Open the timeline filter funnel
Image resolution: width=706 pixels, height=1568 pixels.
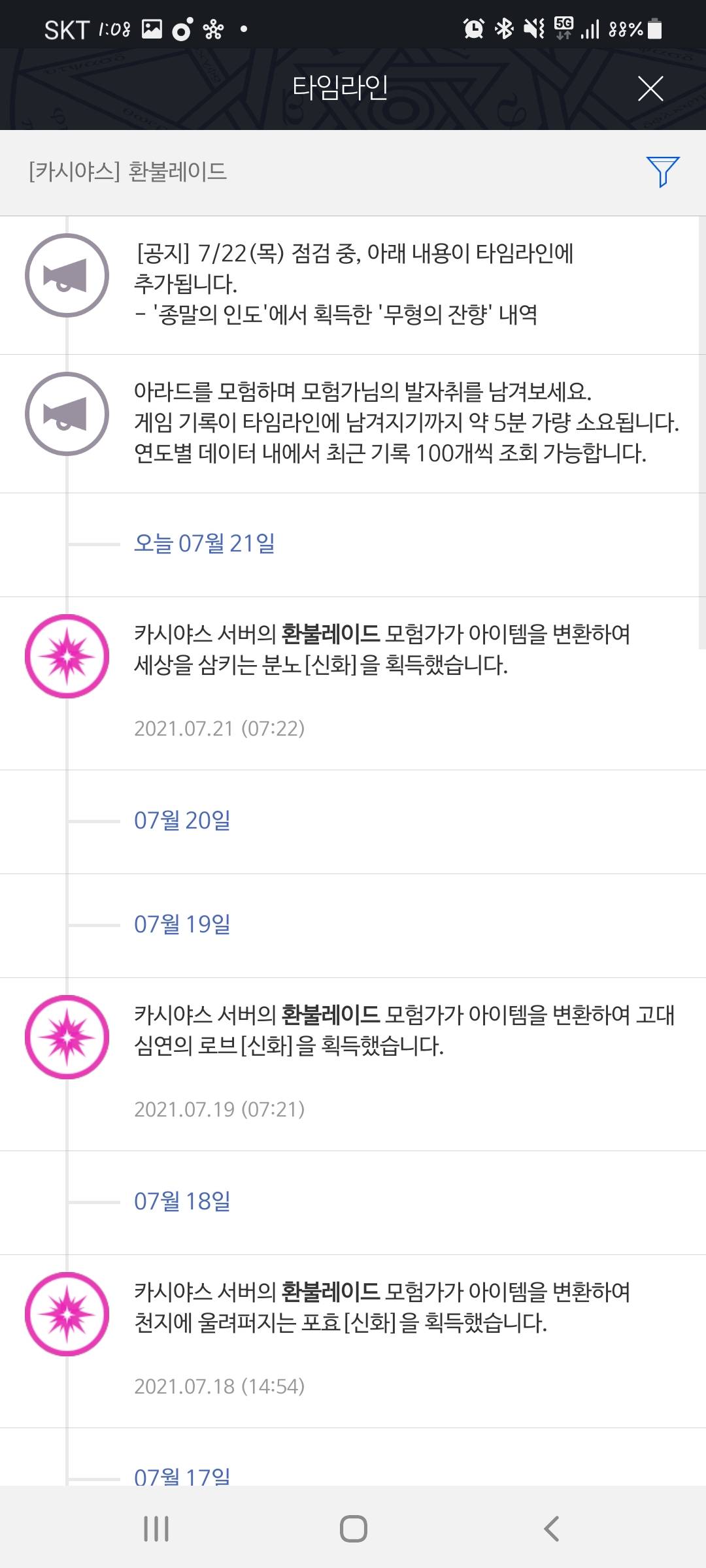pos(663,172)
